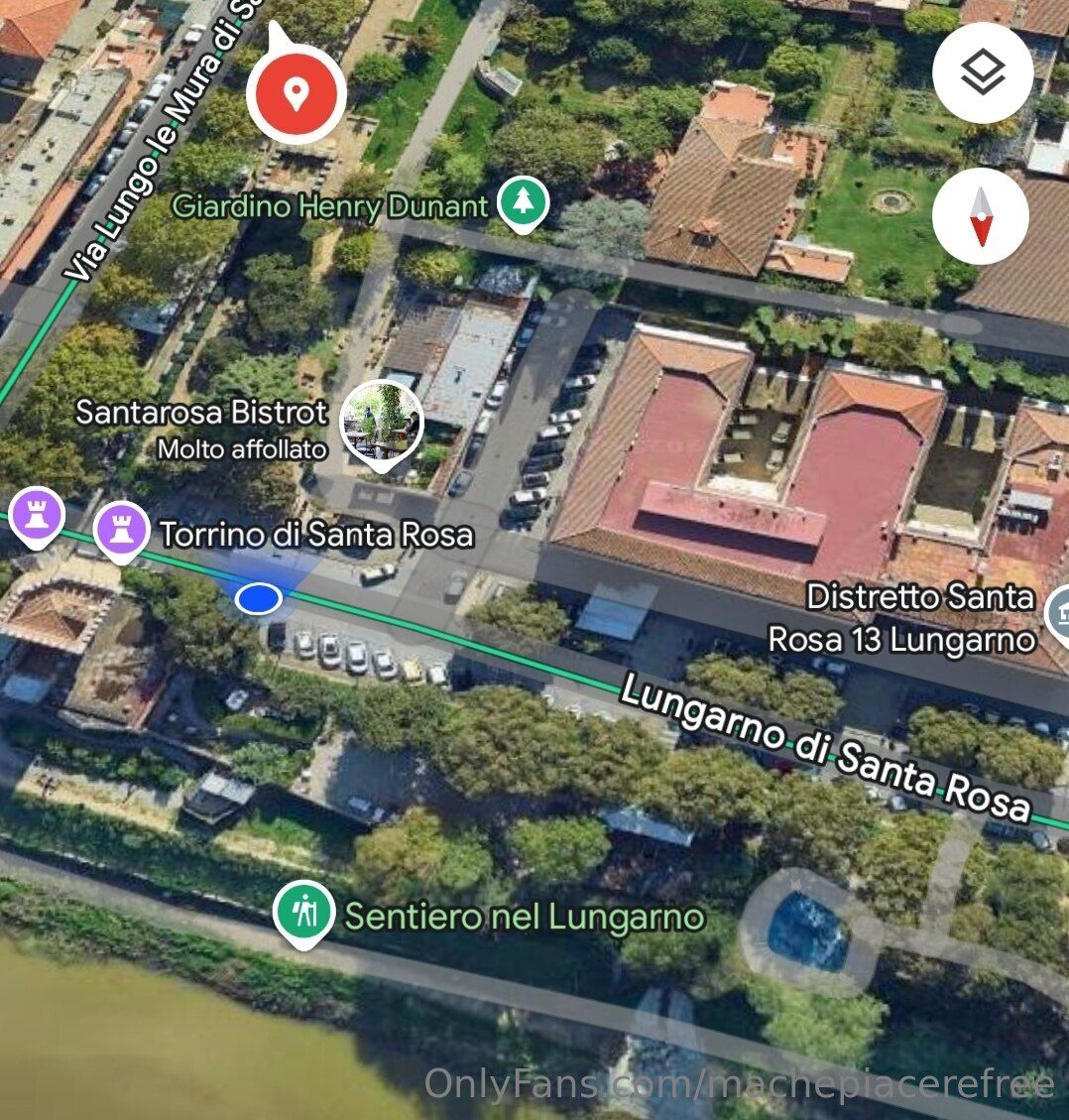Open Giardino Henry Dunant park marker
The width and height of the screenshot is (1069, 1120).
click(523, 203)
